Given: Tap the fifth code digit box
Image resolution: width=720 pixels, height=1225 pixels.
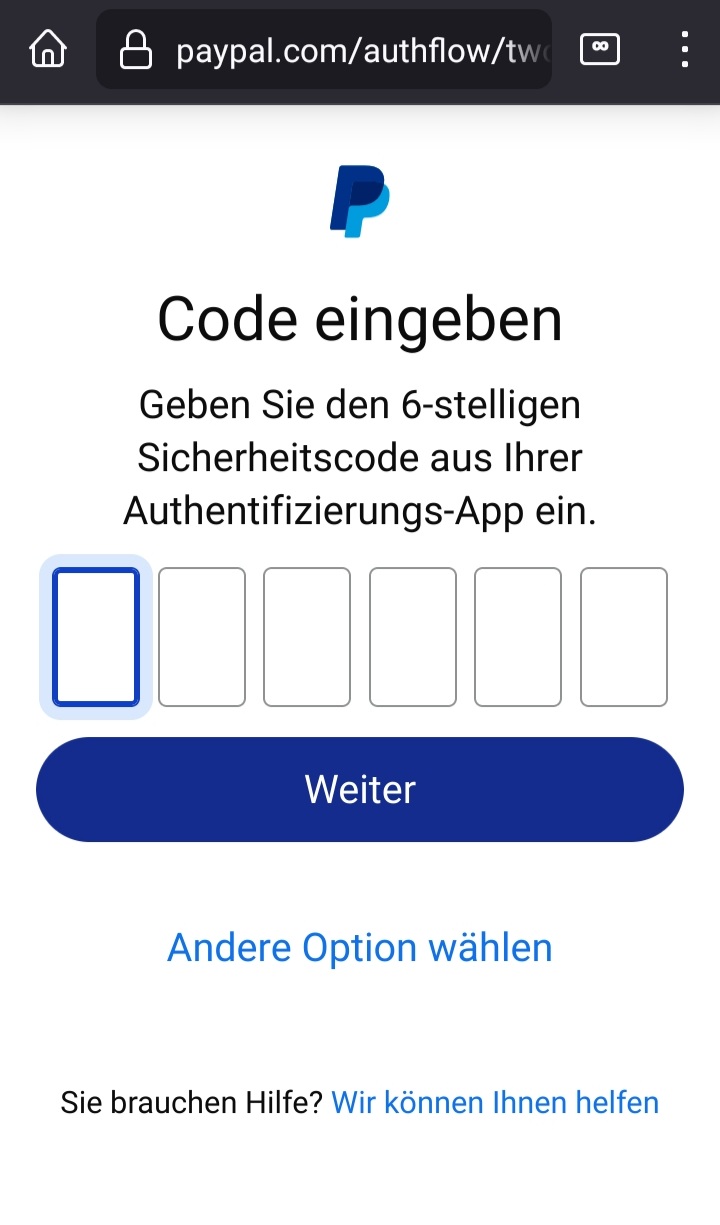Looking at the screenshot, I should (518, 637).
